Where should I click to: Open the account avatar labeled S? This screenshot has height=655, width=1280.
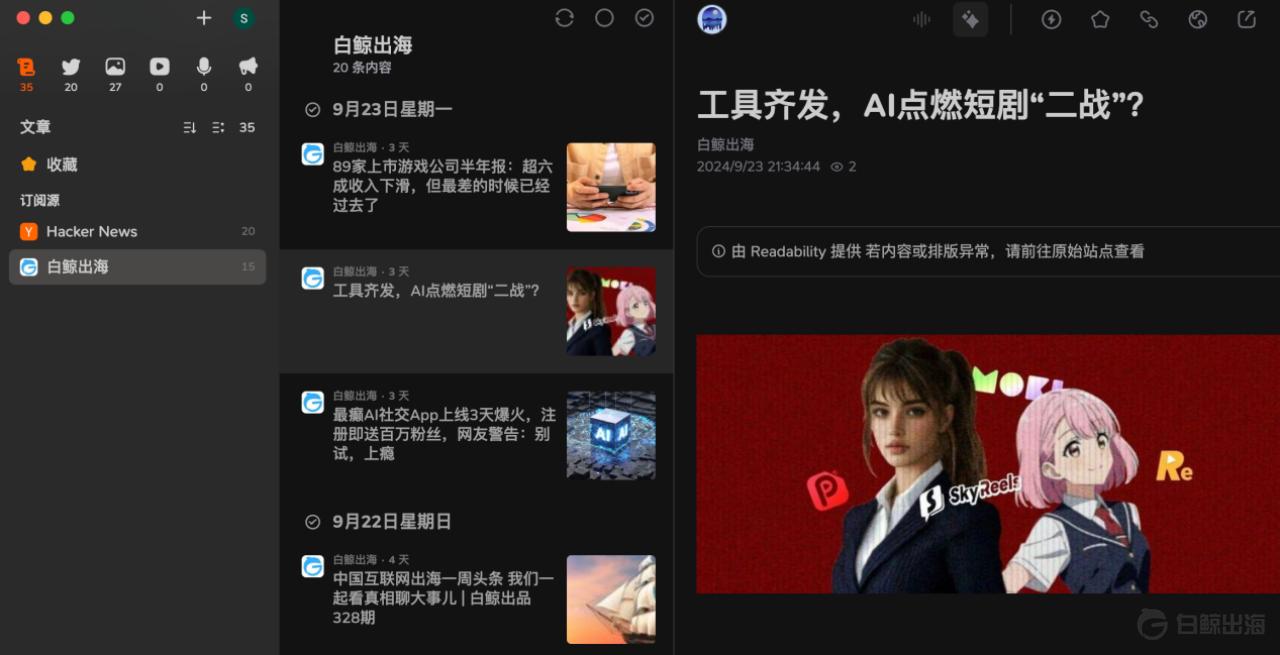(x=244, y=18)
